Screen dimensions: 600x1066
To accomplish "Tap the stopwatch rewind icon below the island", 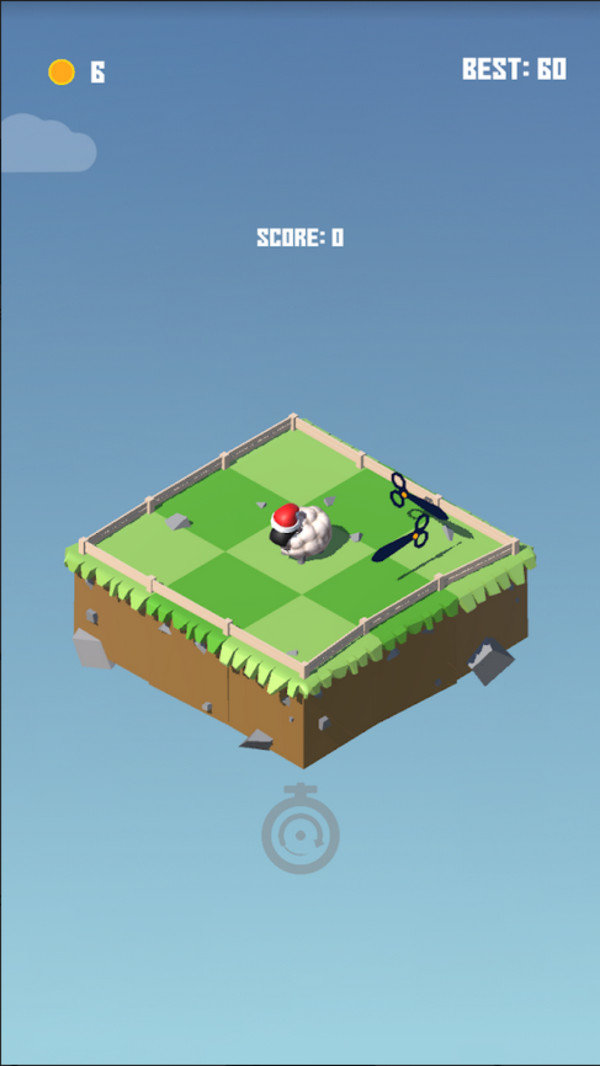I will pos(300,833).
